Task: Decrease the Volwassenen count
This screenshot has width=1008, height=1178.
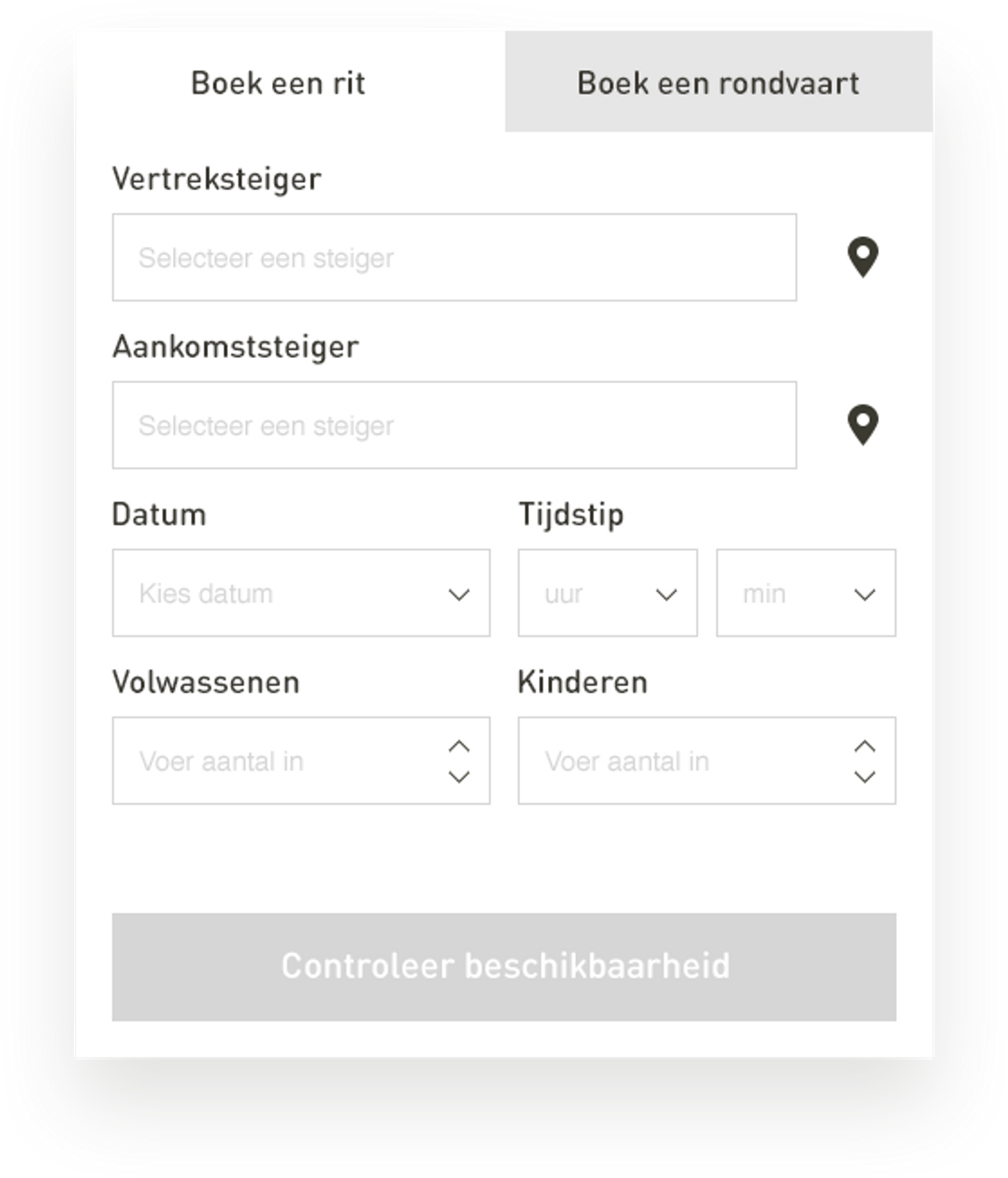Action: [459, 777]
